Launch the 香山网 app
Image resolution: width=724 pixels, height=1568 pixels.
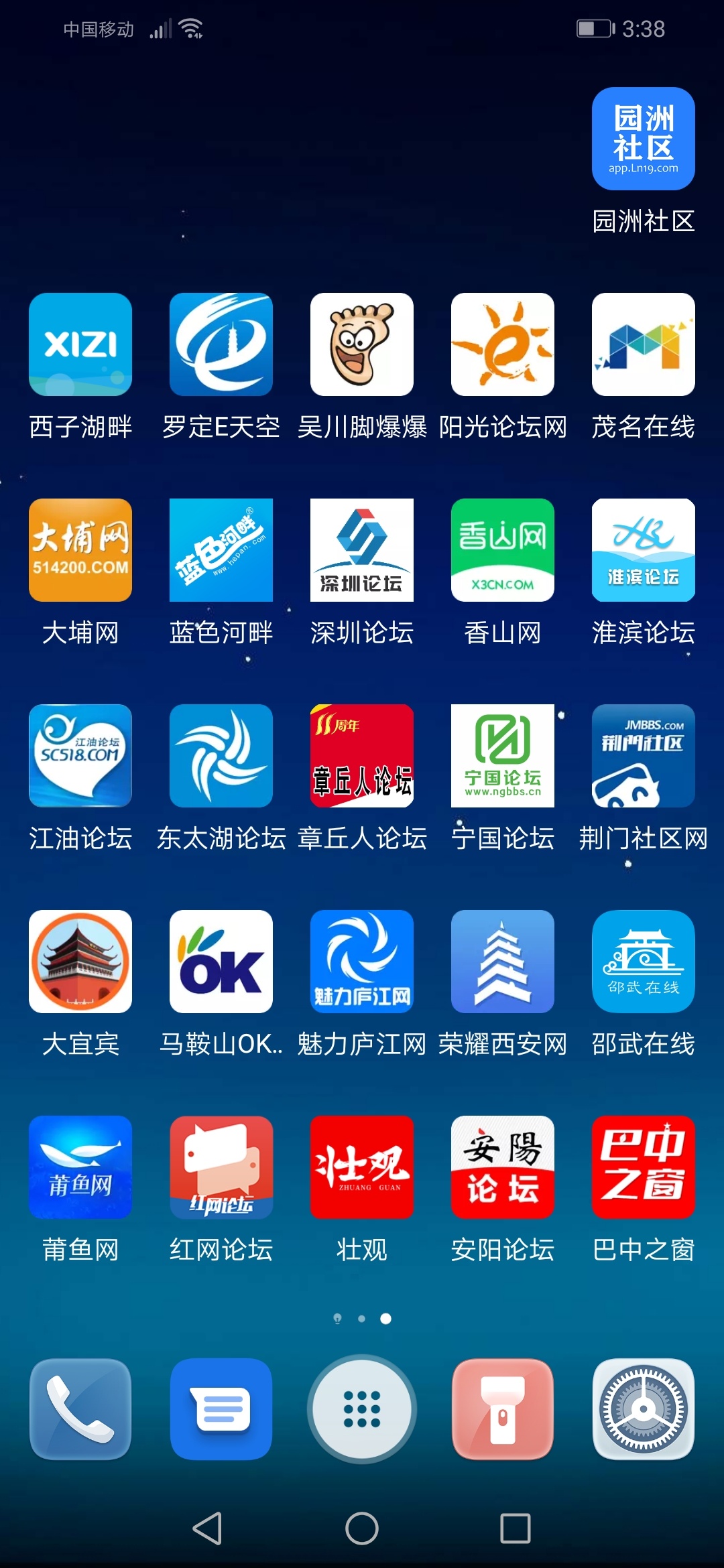[x=503, y=550]
